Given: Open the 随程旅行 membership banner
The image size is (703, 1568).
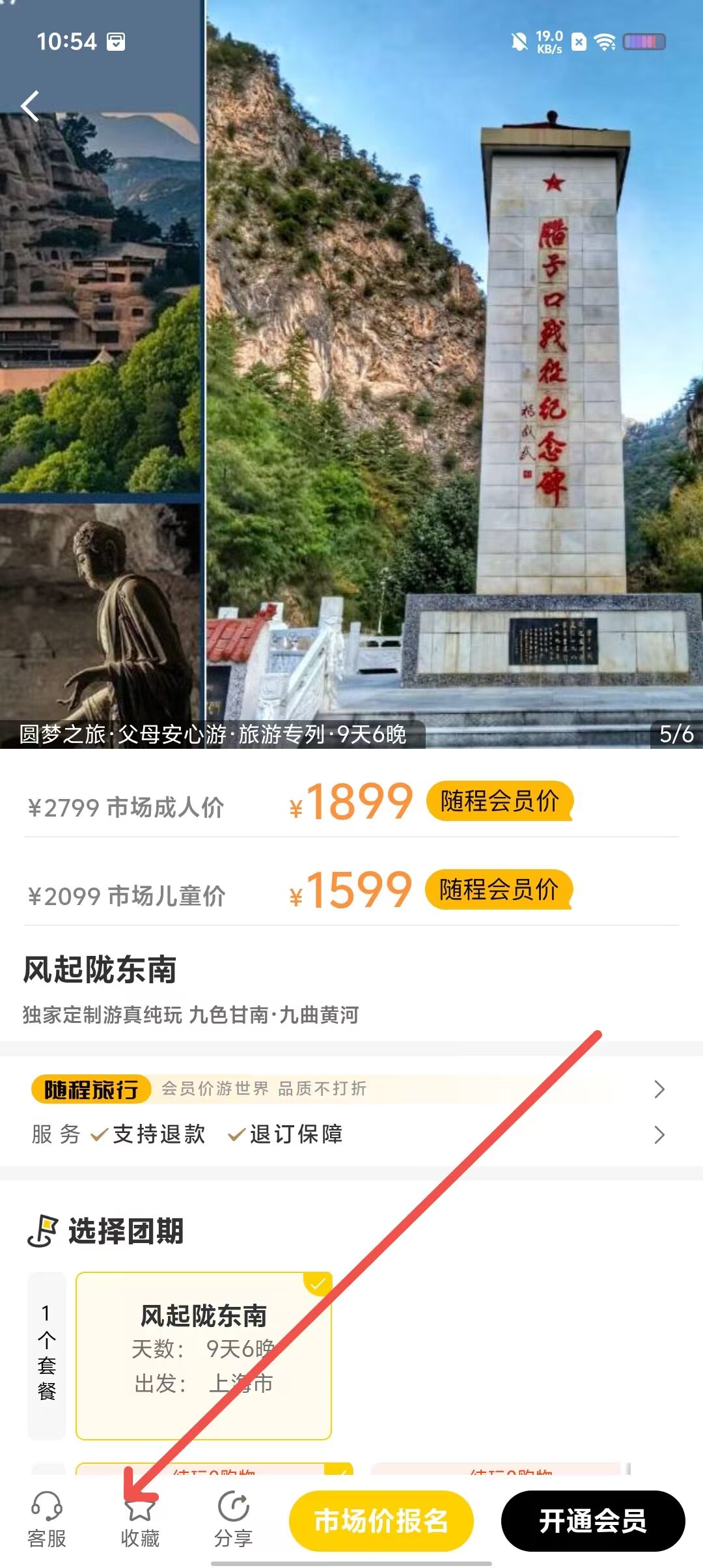Looking at the screenshot, I should 351,1089.
